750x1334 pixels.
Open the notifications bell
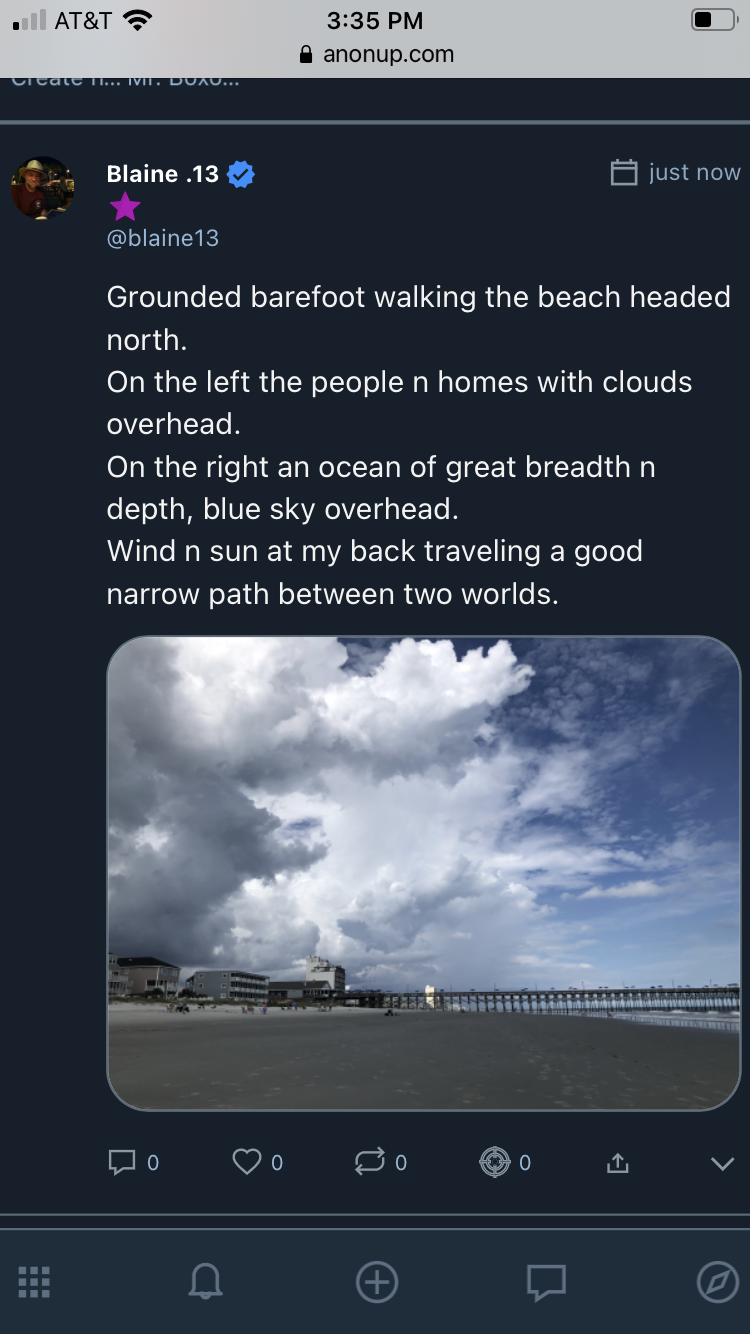point(206,1282)
